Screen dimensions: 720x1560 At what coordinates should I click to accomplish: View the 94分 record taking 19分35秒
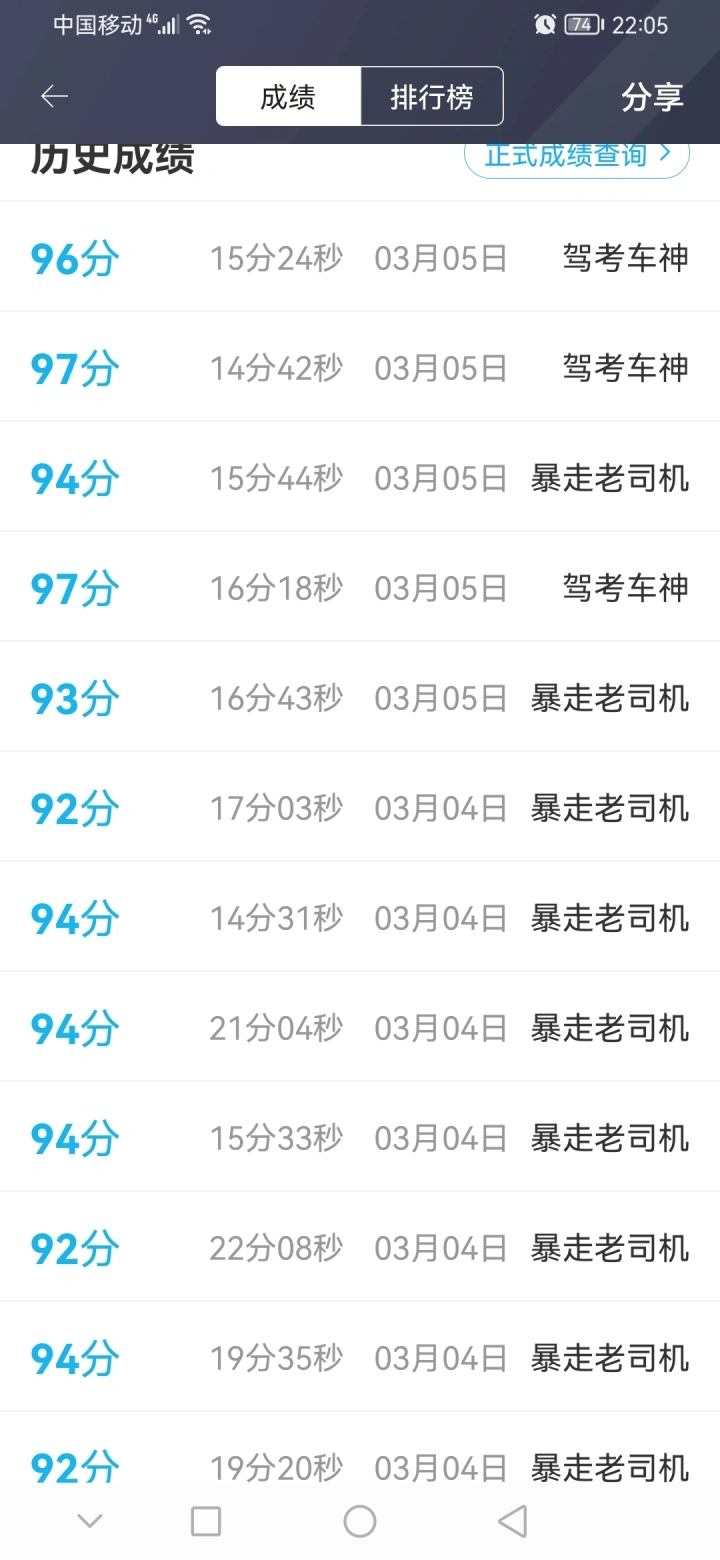coord(360,1358)
